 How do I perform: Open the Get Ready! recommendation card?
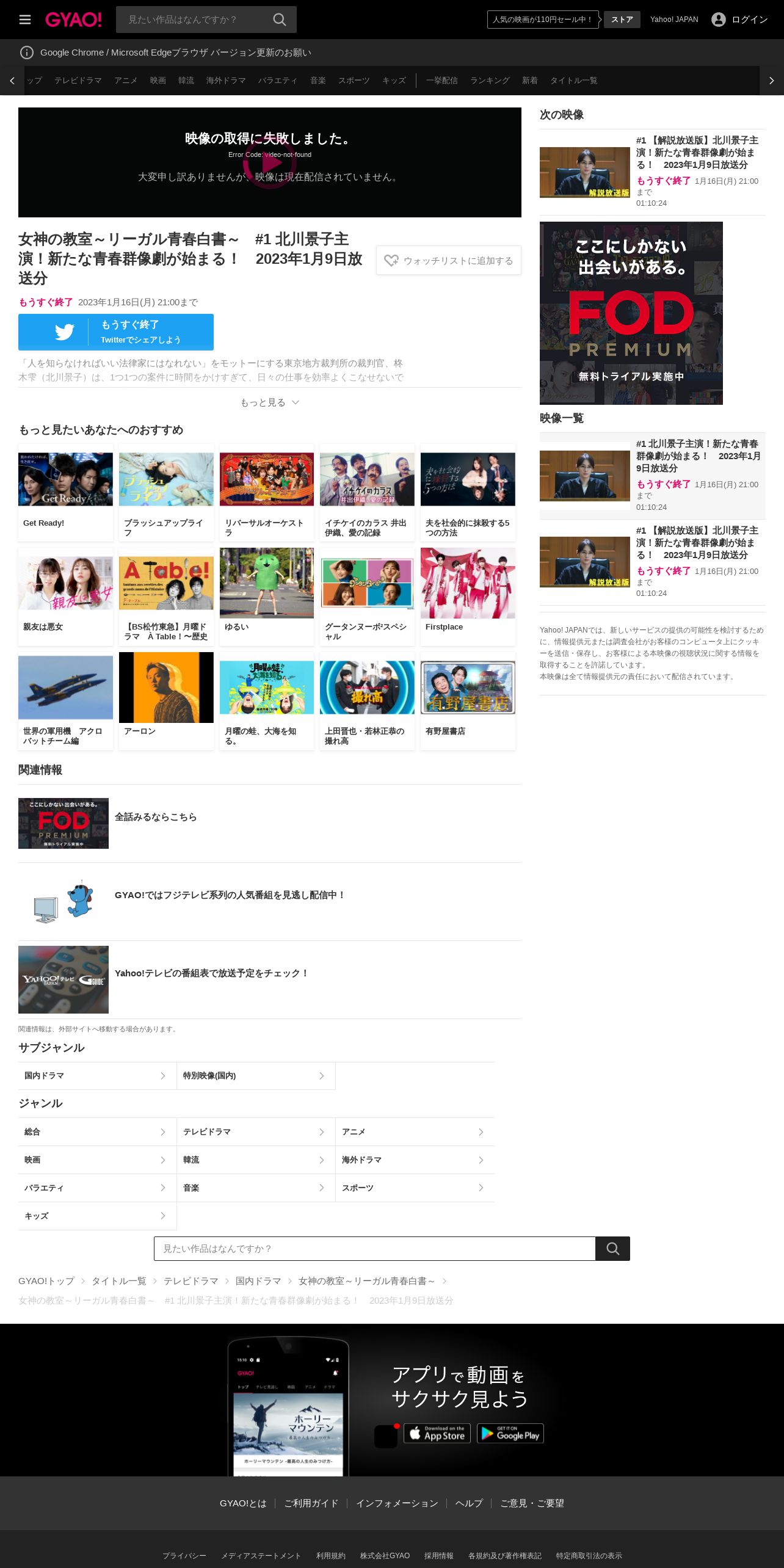click(x=65, y=493)
